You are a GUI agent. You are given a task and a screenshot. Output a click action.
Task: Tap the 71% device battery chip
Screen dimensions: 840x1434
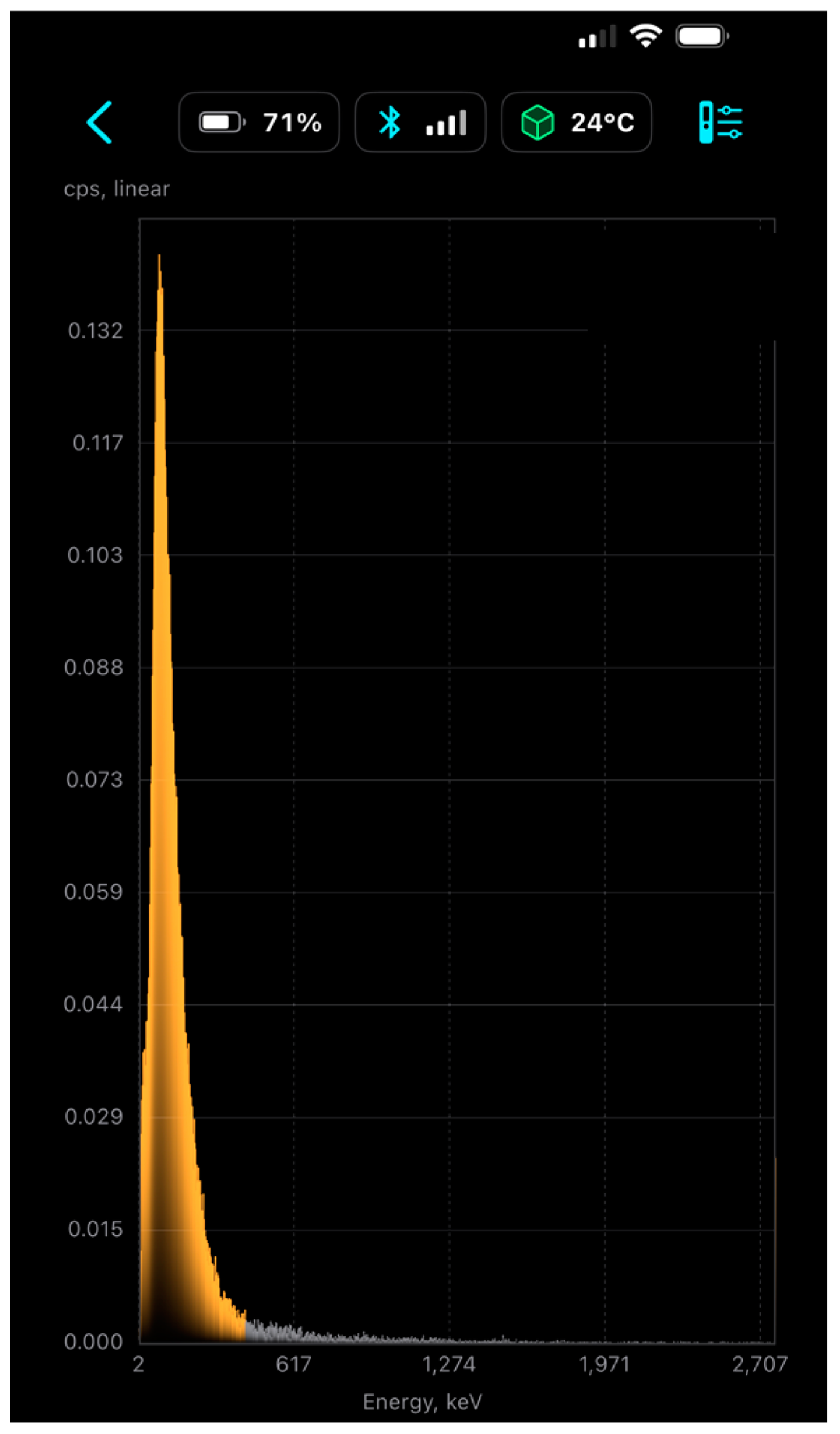point(259,122)
